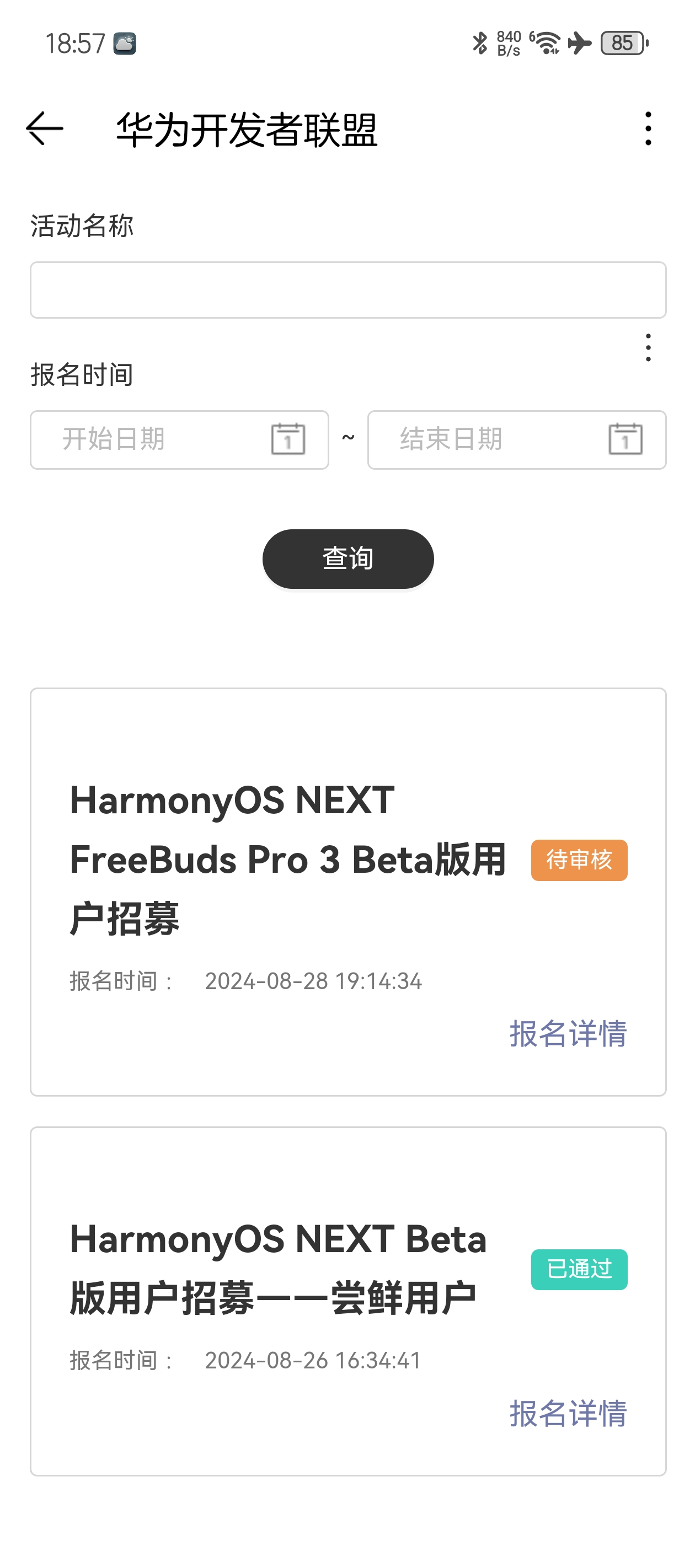Image resolution: width=695 pixels, height=1568 pixels.
Task: Open 报名详情 for the FreeBuds Pro 3 Beta recruitment
Action: pos(568,1033)
